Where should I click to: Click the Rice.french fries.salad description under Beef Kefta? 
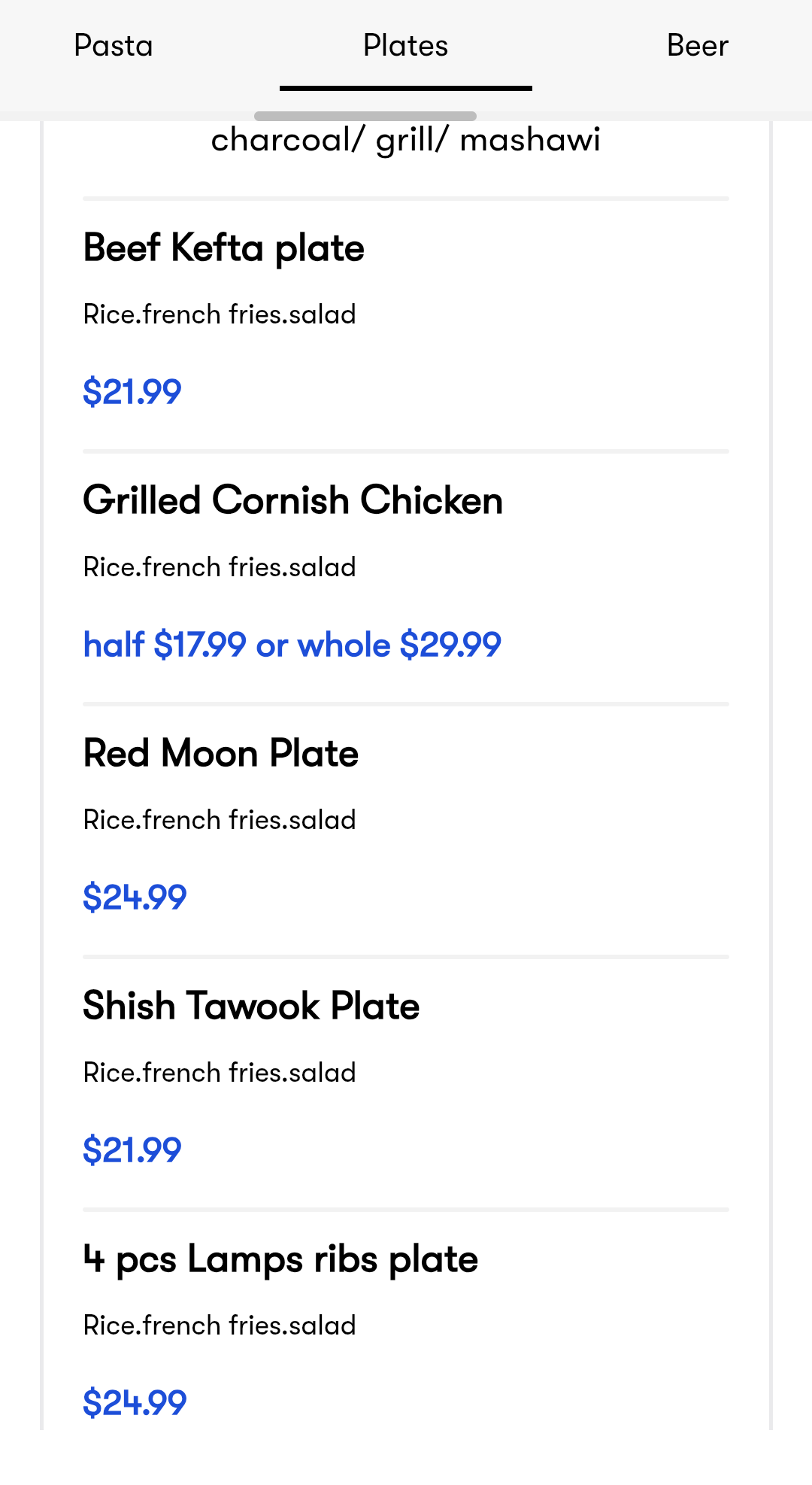(219, 314)
